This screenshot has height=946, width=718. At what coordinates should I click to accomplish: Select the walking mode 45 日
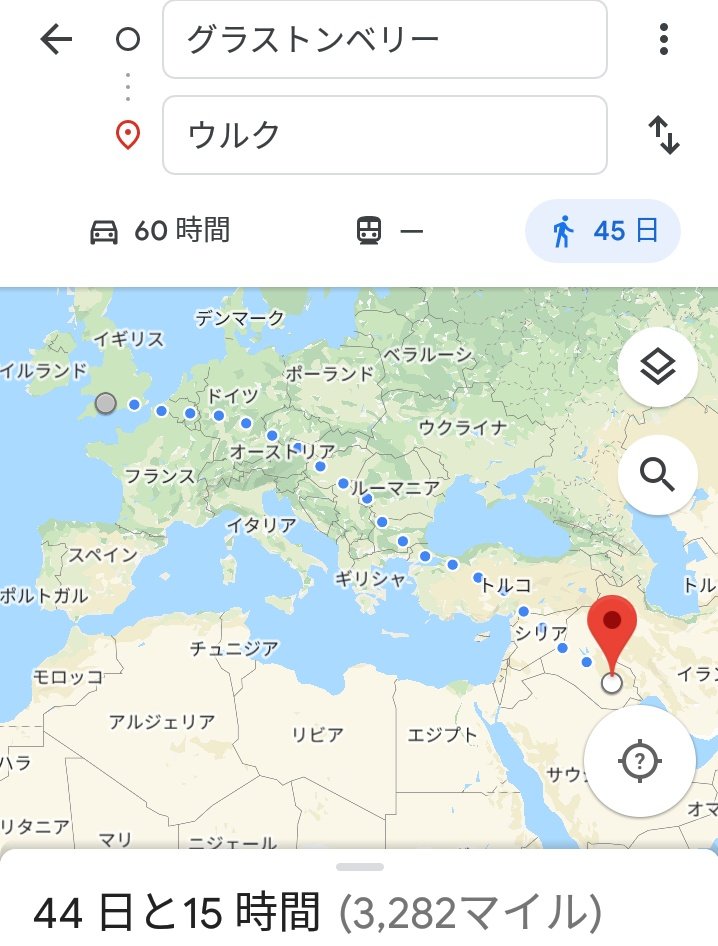click(603, 231)
